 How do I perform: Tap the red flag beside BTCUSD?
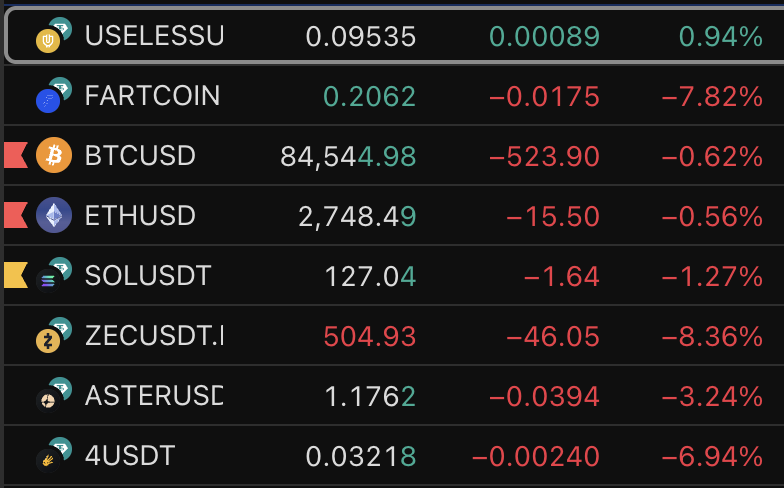point(15,155)
